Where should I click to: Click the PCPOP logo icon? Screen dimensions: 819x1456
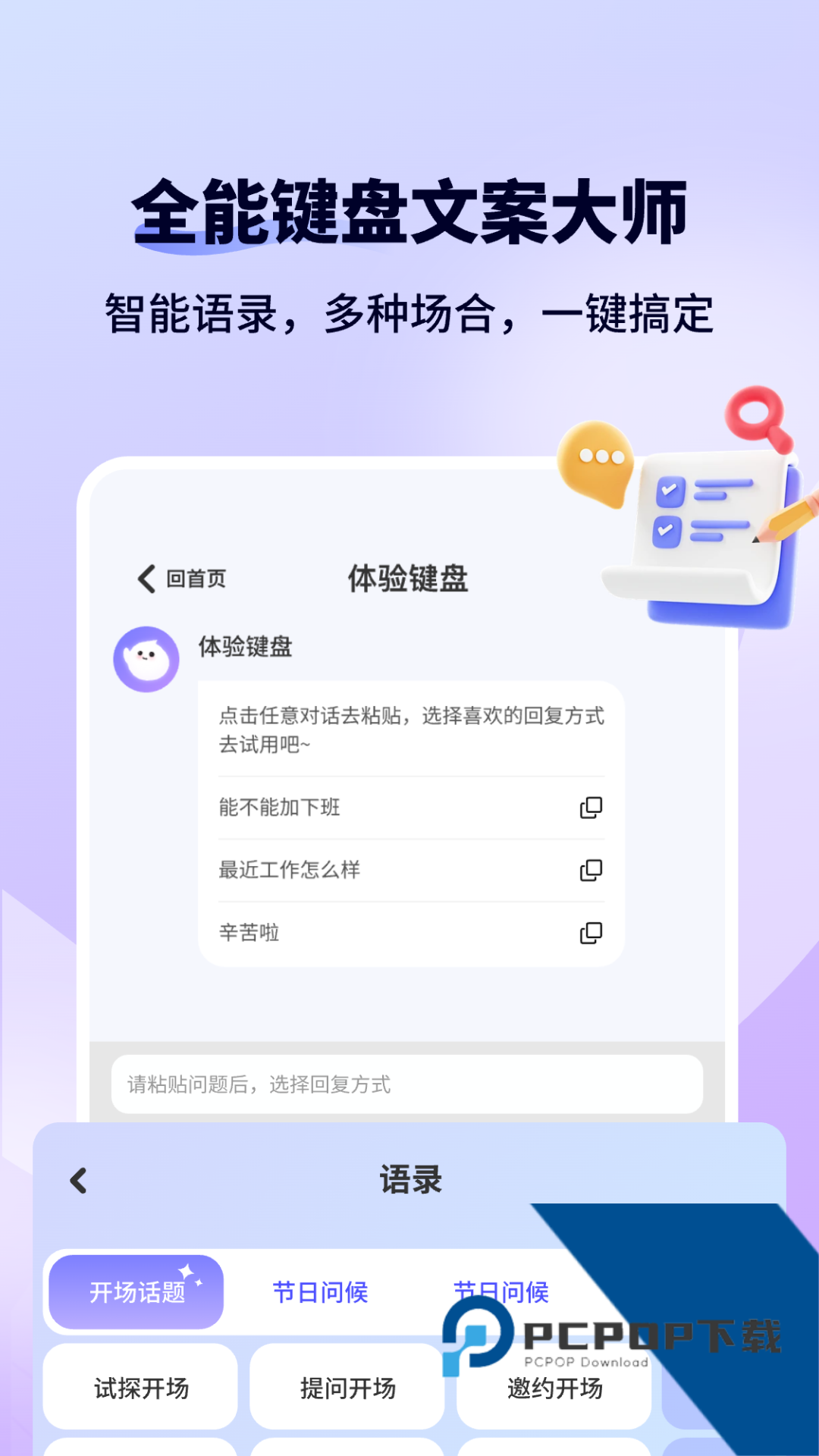pos(474,1337)
